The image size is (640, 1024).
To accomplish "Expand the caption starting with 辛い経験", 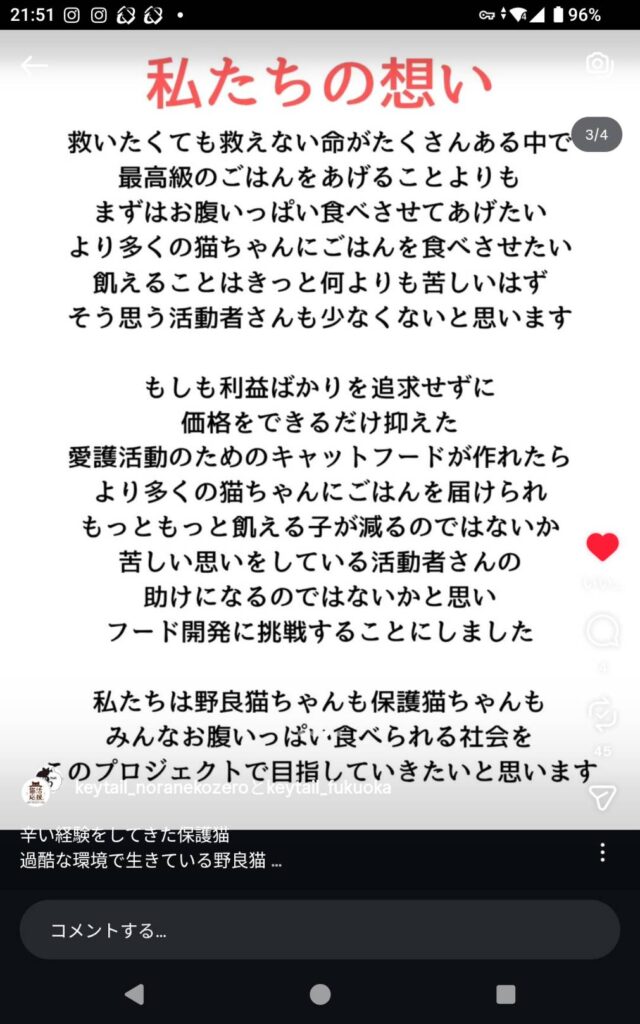I will 150,861.
